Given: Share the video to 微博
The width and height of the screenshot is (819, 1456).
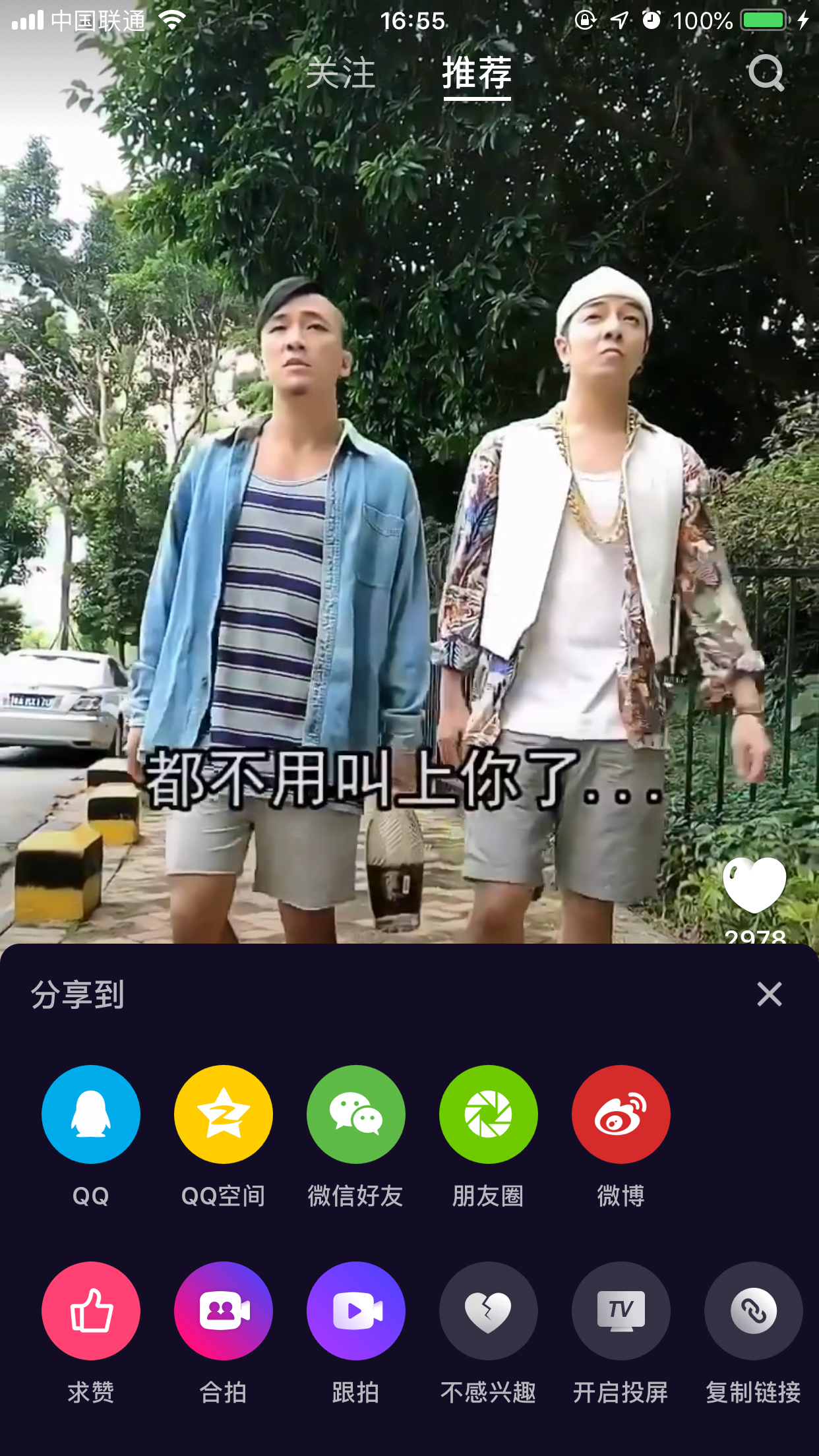Looking at the screenshot, I should (x=621, y=1114).
